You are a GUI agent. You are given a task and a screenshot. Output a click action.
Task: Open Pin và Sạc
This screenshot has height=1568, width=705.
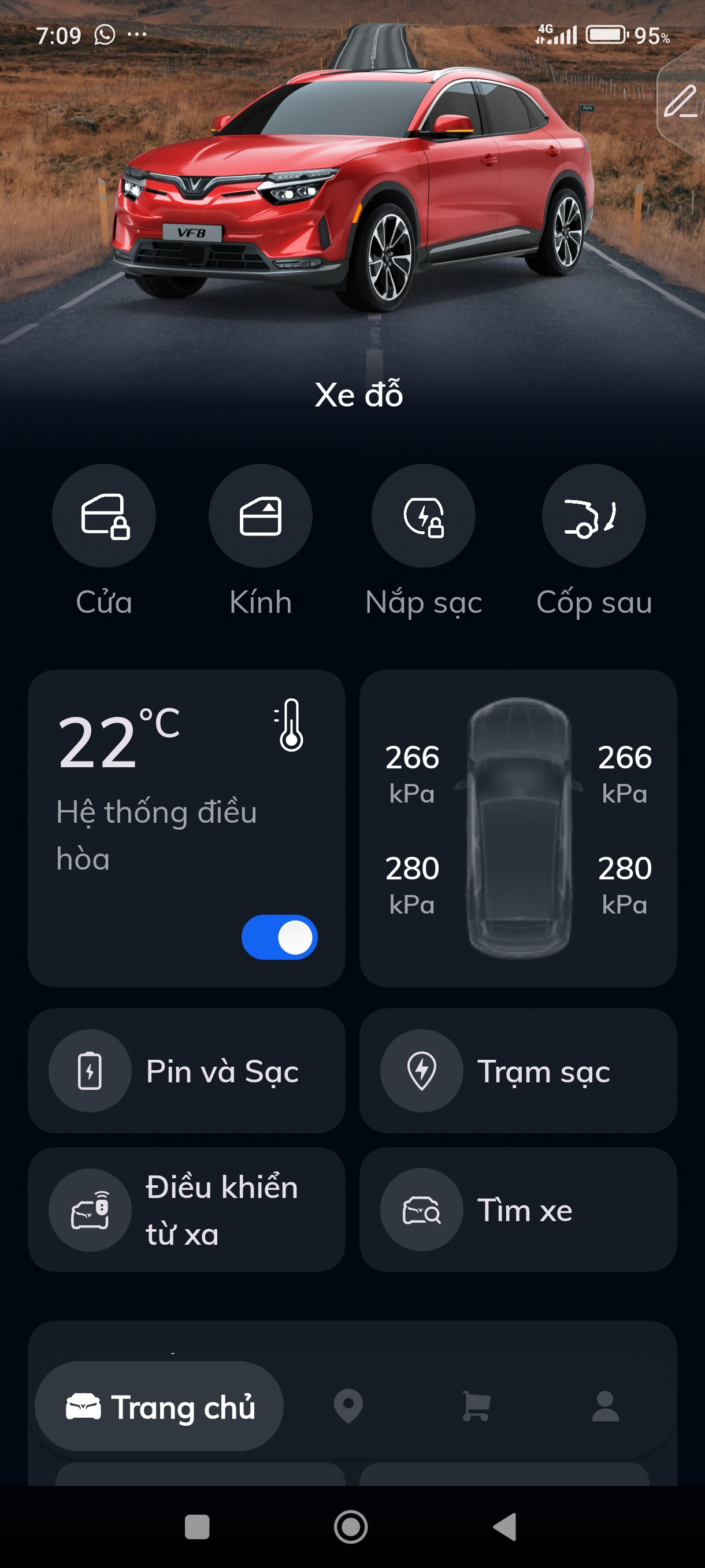(186, 1071)
